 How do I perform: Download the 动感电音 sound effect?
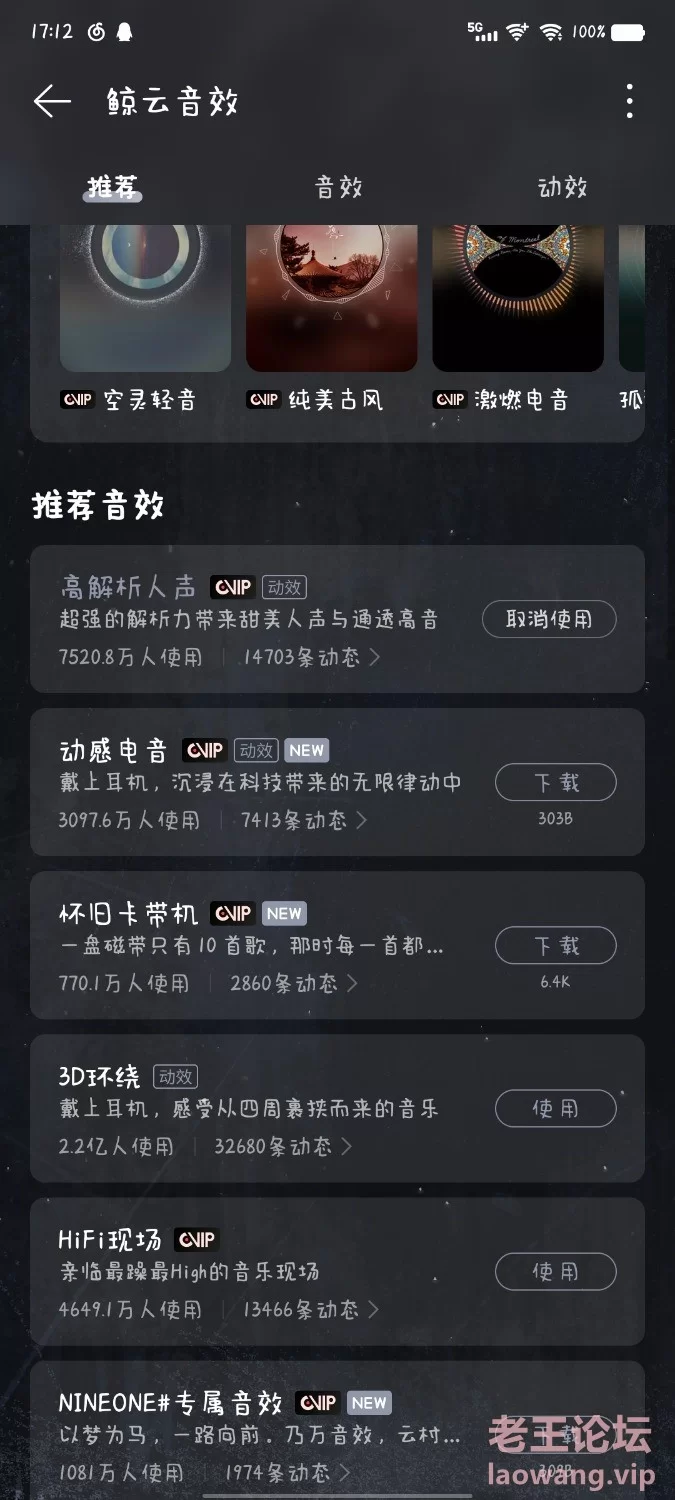[556, 782]
